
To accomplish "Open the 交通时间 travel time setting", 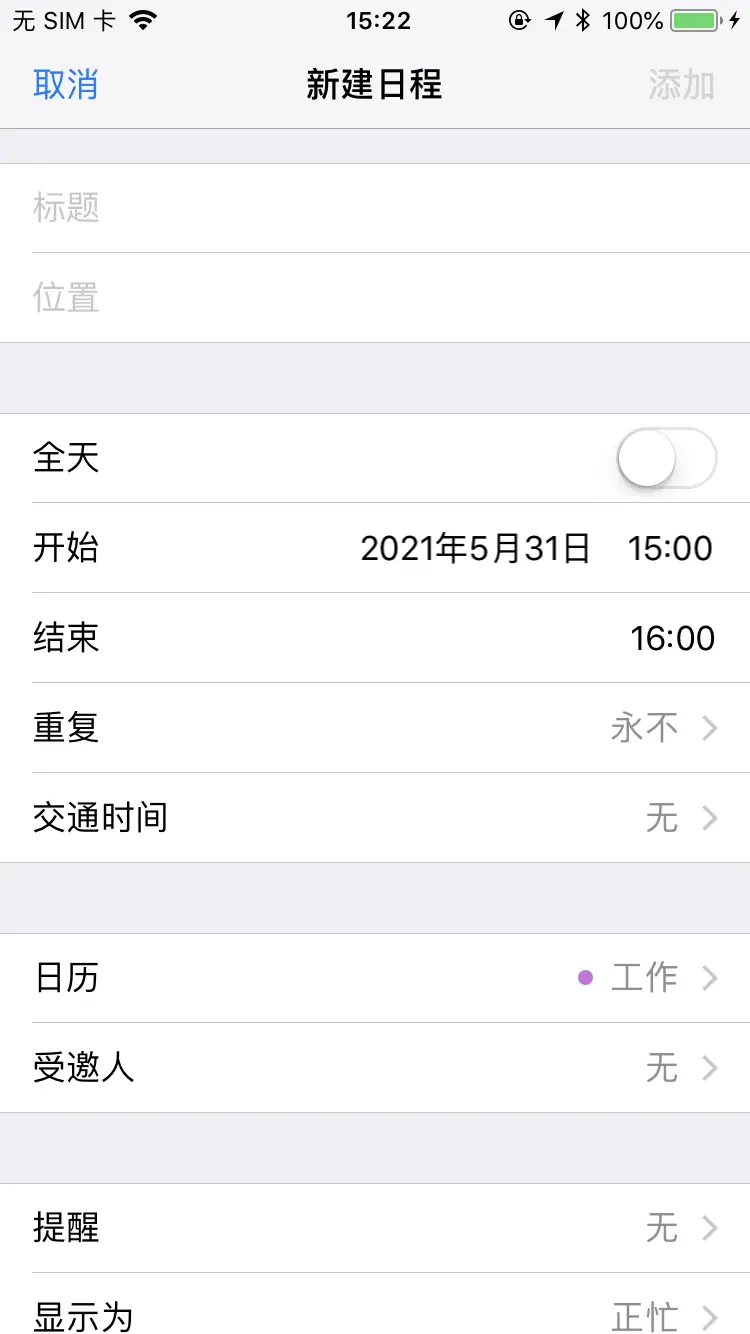I will pos(375,818).
